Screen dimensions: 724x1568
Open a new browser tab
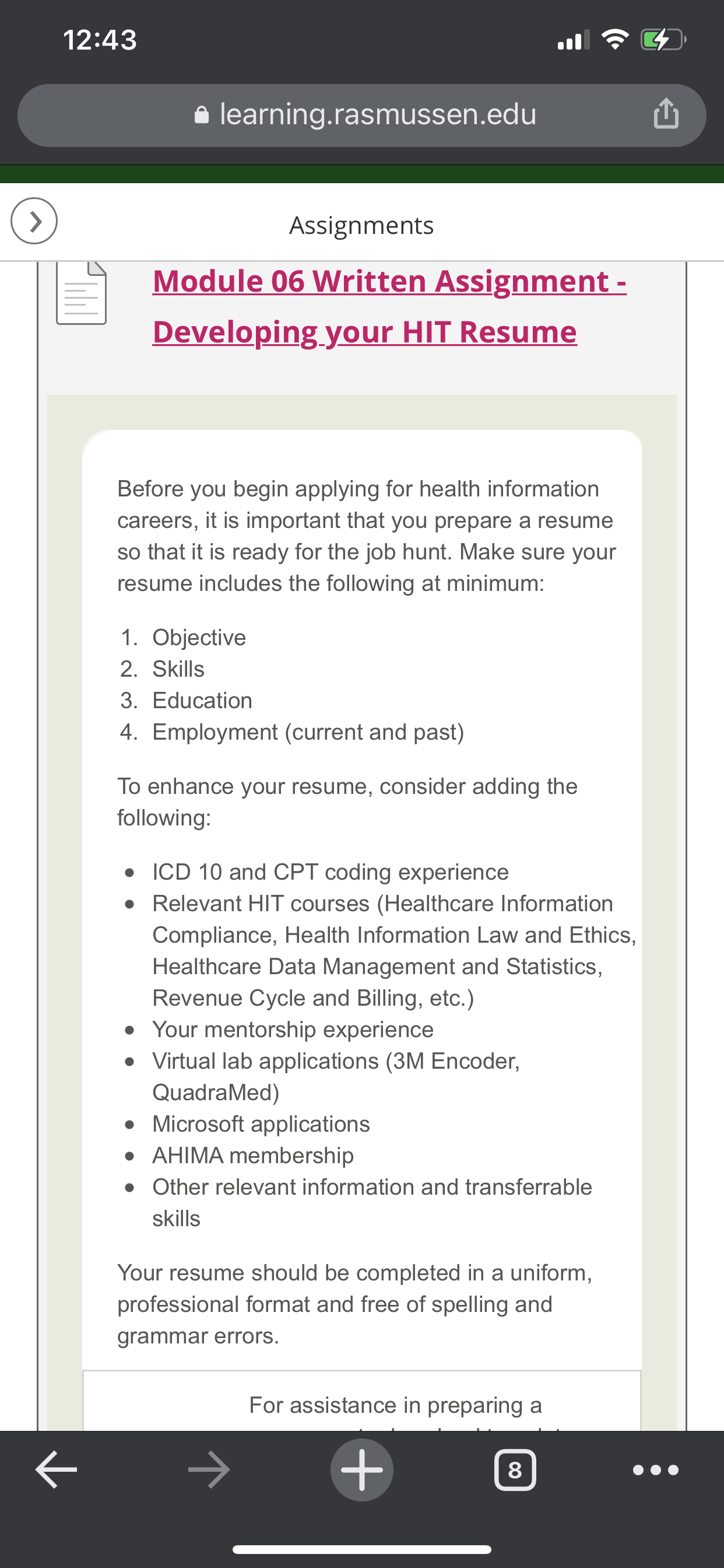pyautogui.click(x=362, y=1469)
